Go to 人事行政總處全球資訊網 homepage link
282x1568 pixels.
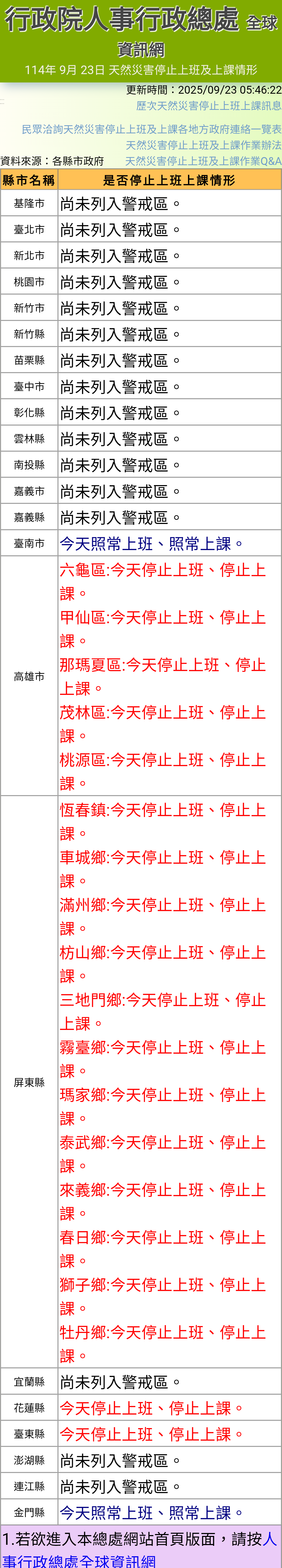pyautogui.click(x=79, y=1560)
